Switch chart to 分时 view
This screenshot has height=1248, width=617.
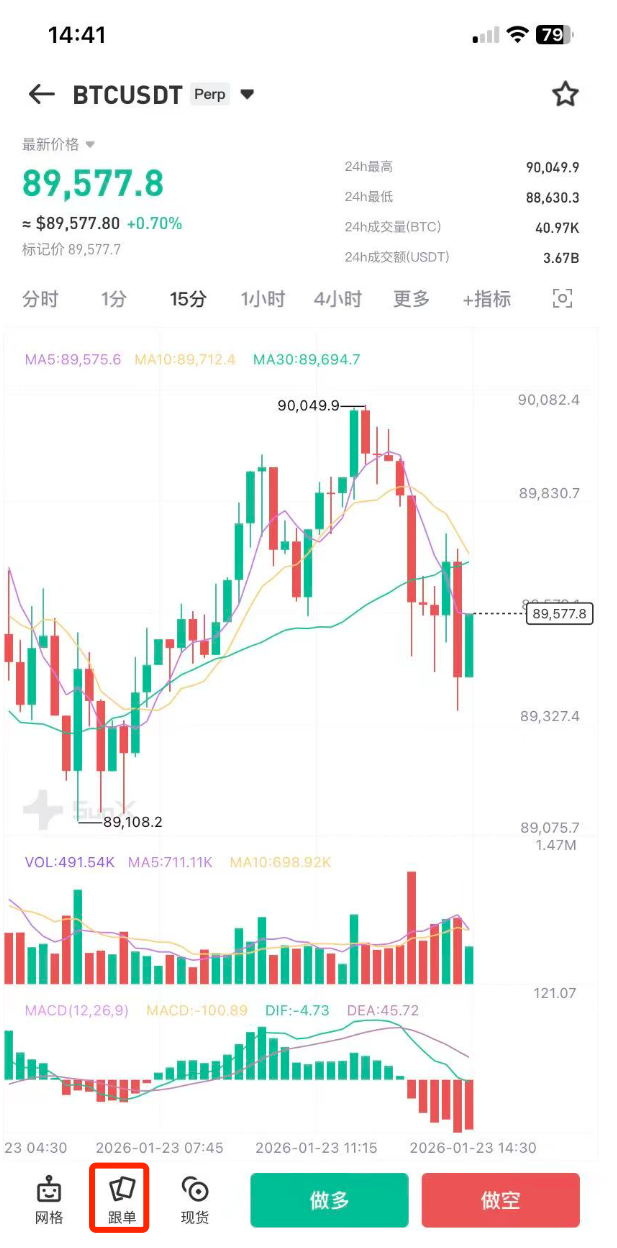(40, 299)
